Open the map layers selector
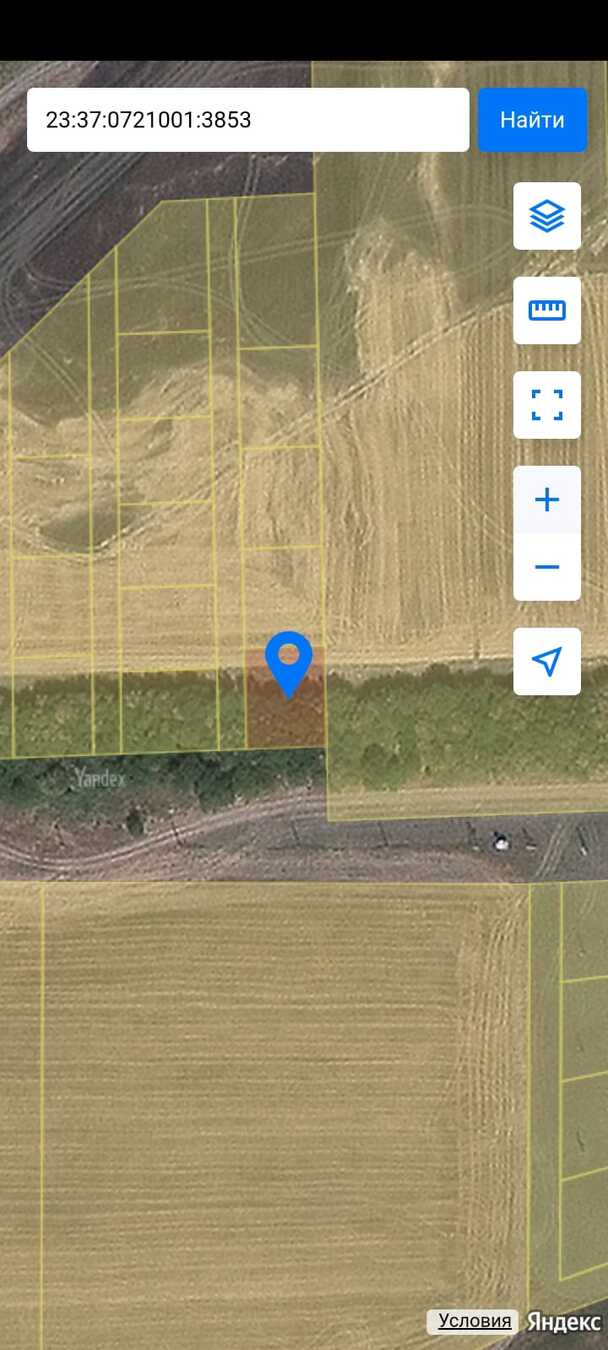608x1350 pixels. click(x=547, y=216)
